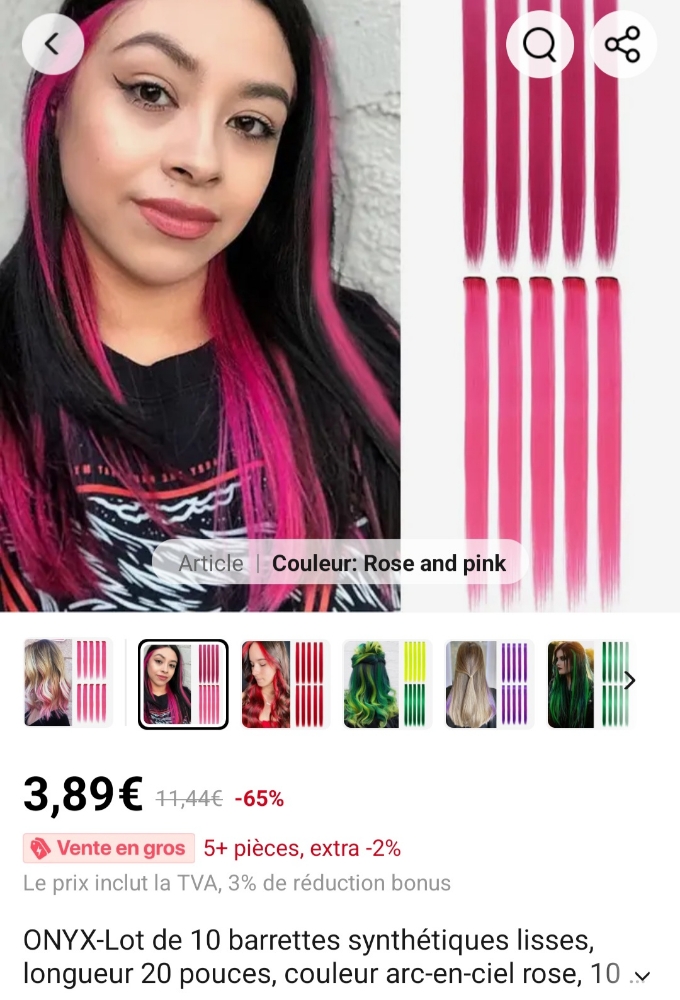The image size is (680, 1000).
Task: Pick the purple extensions thumbnail
Action: pyautogui.click(x=489, y=684)
